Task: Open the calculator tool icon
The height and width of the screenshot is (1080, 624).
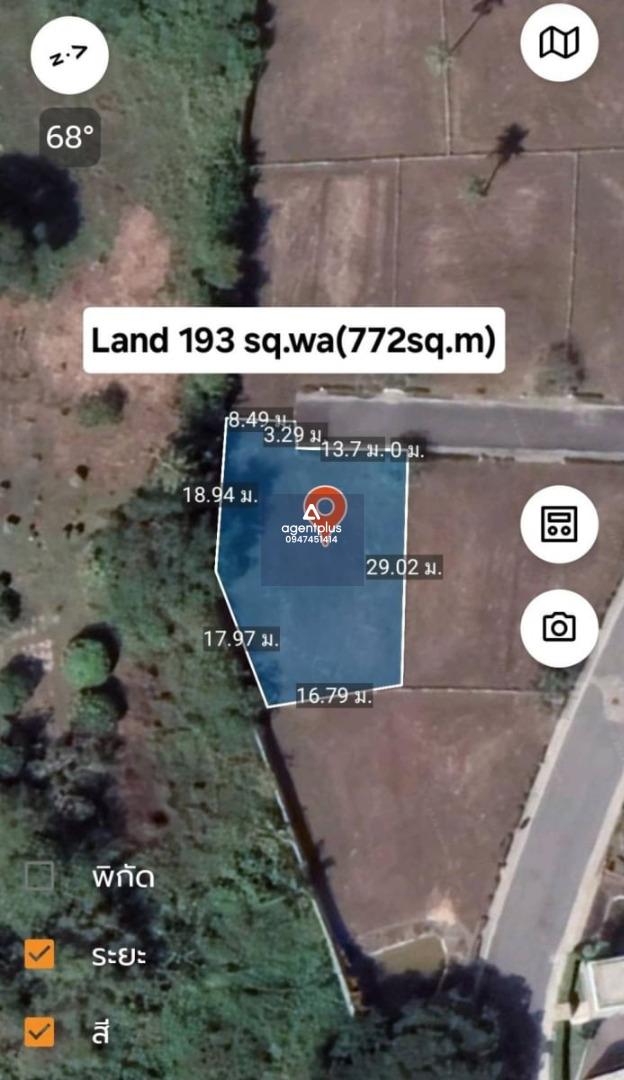Action: pos(559,524)
